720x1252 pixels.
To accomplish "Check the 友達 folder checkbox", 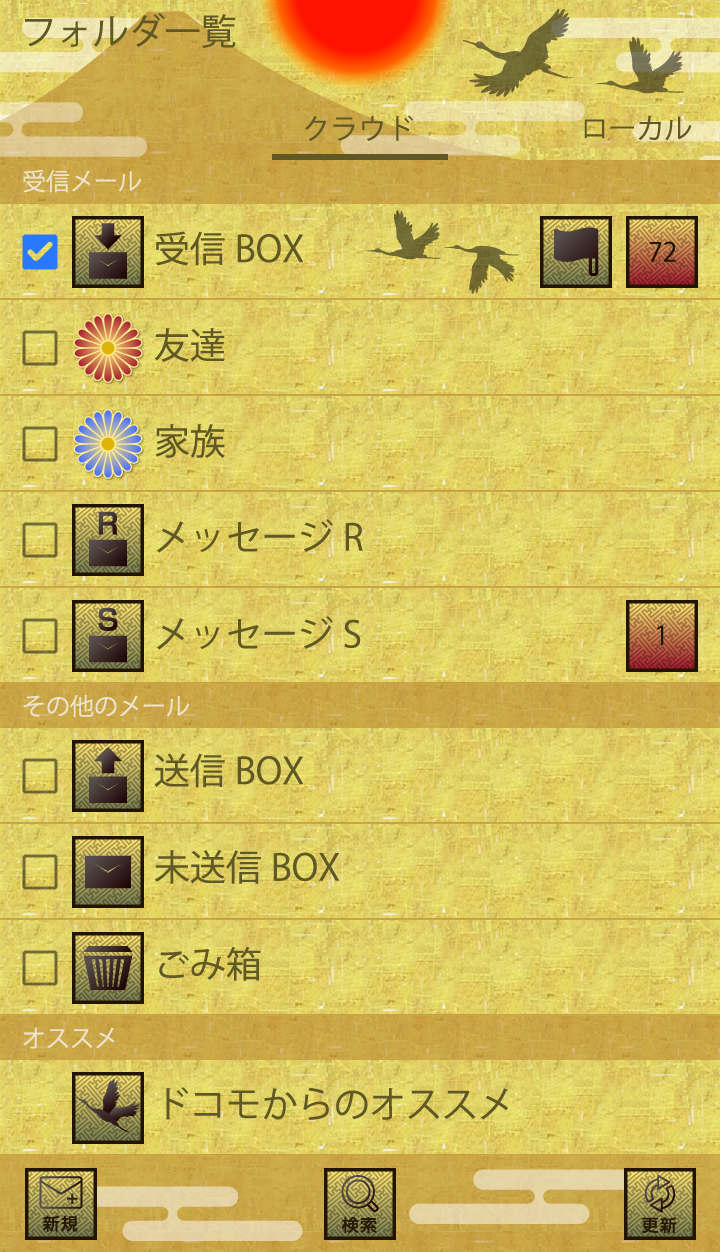I will (40, 348).
